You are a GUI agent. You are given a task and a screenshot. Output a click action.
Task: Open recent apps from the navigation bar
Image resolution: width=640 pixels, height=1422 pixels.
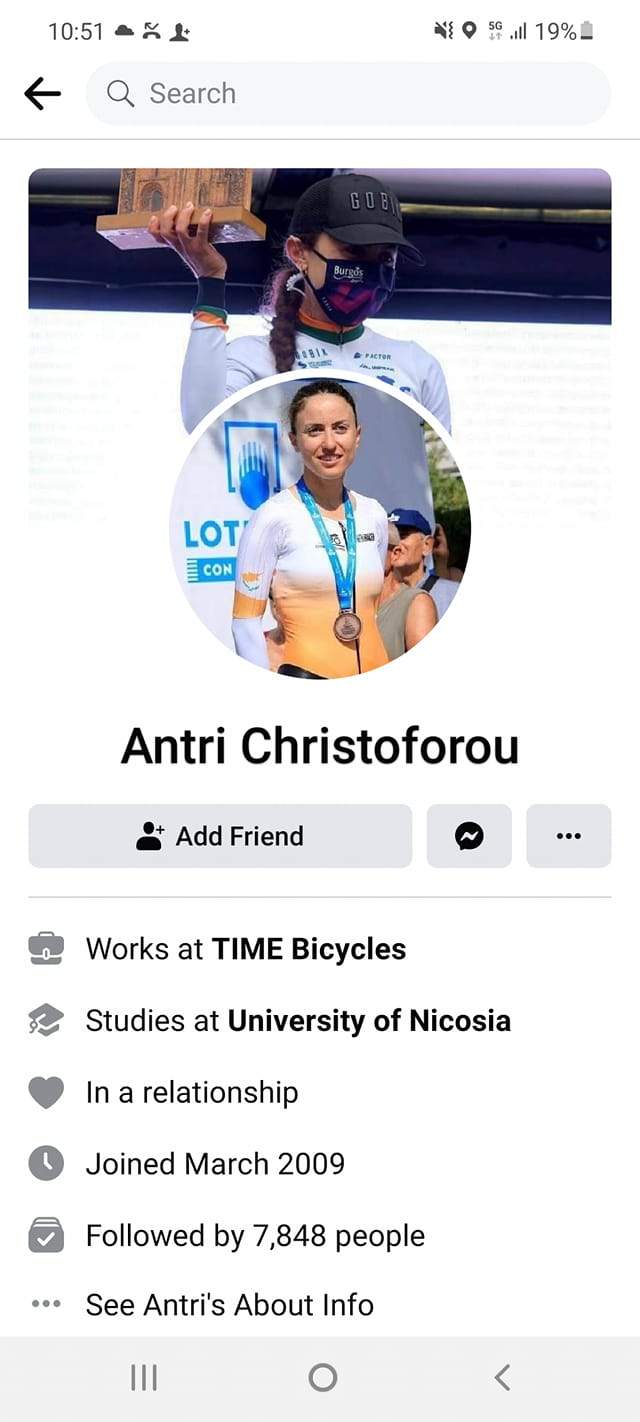(144, 1378)
